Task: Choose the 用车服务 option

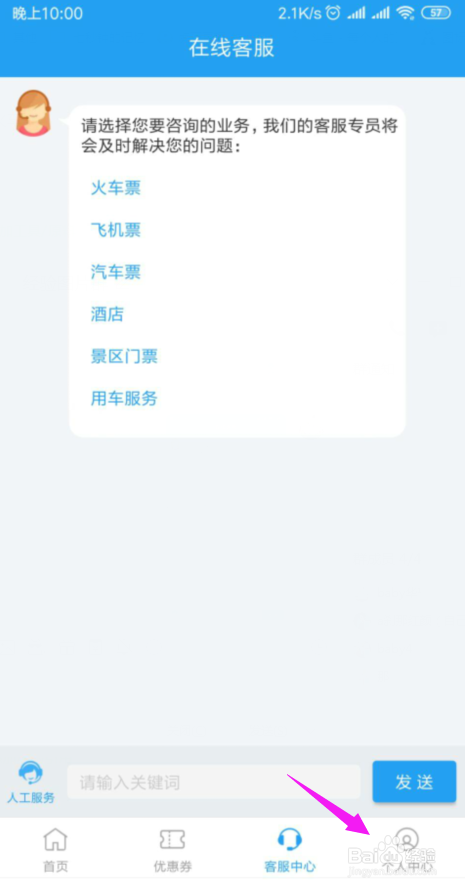Action: (124, 399)
